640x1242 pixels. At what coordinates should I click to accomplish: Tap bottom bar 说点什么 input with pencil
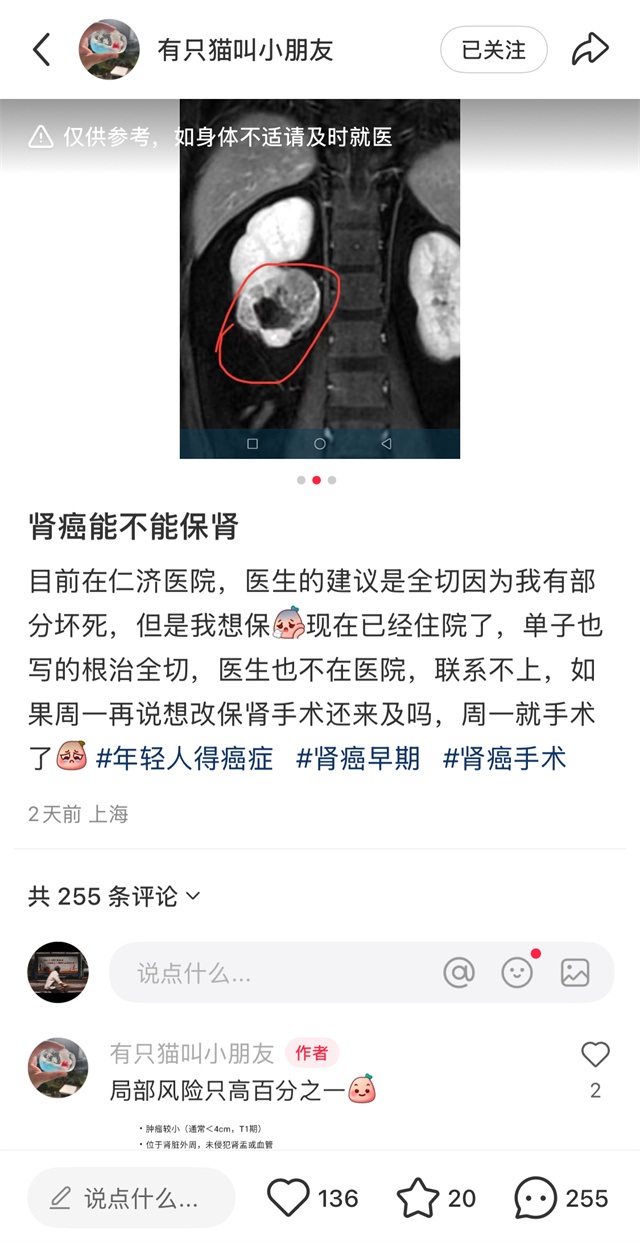coord(131,1198)
